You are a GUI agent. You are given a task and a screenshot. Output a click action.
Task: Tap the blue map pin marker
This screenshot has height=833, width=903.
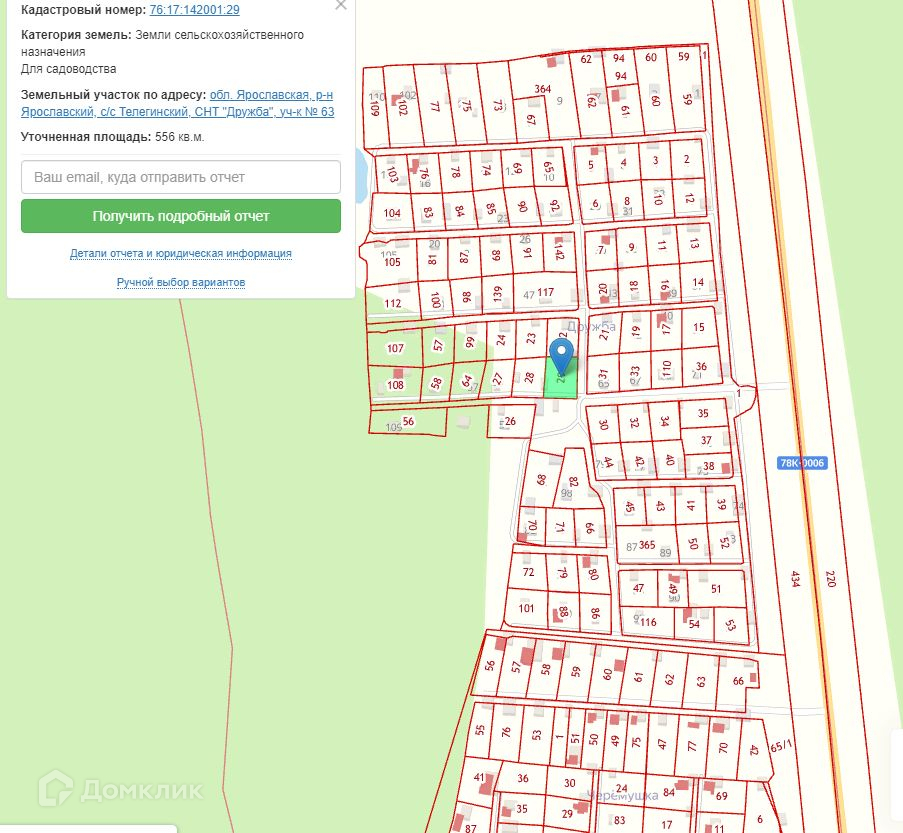click(562, 355)
